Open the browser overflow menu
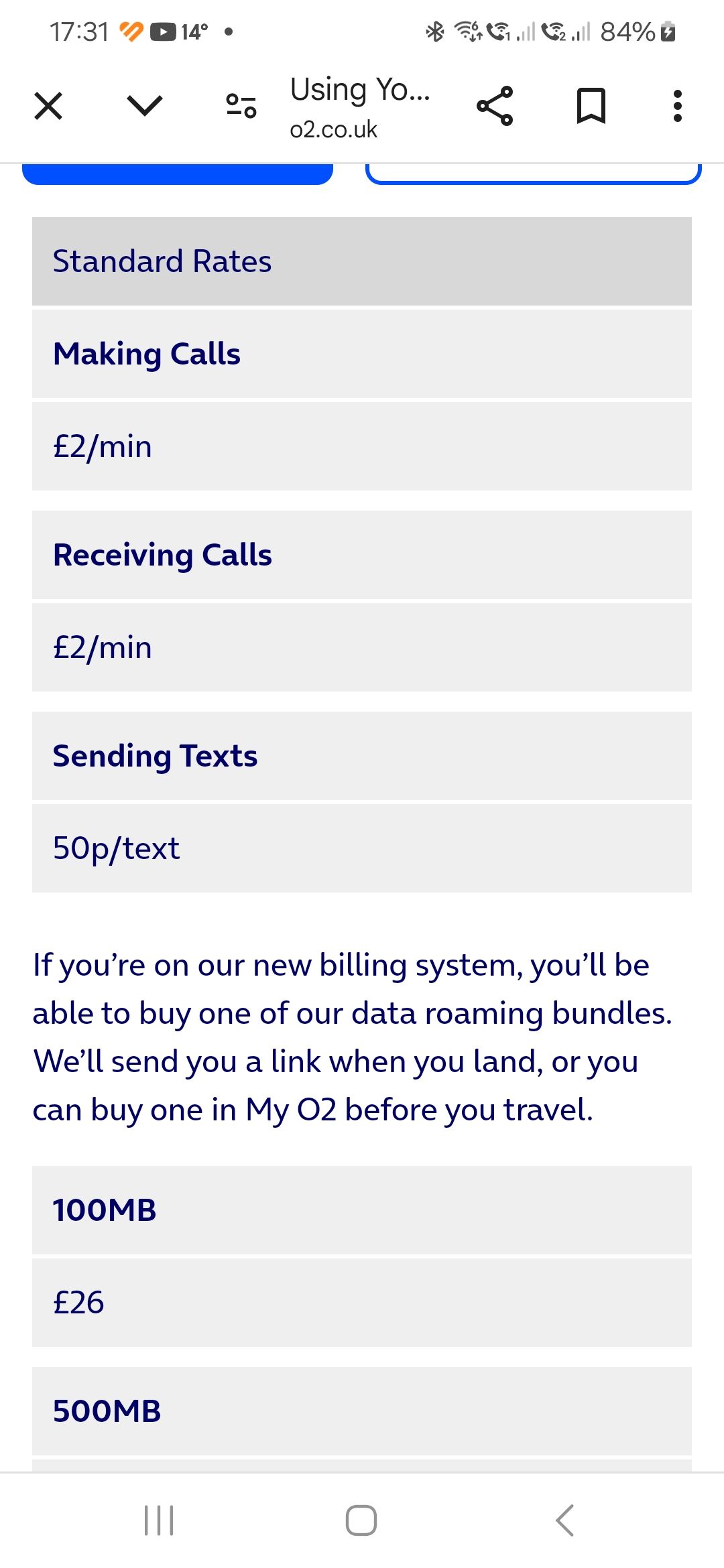 pos(676,105)
